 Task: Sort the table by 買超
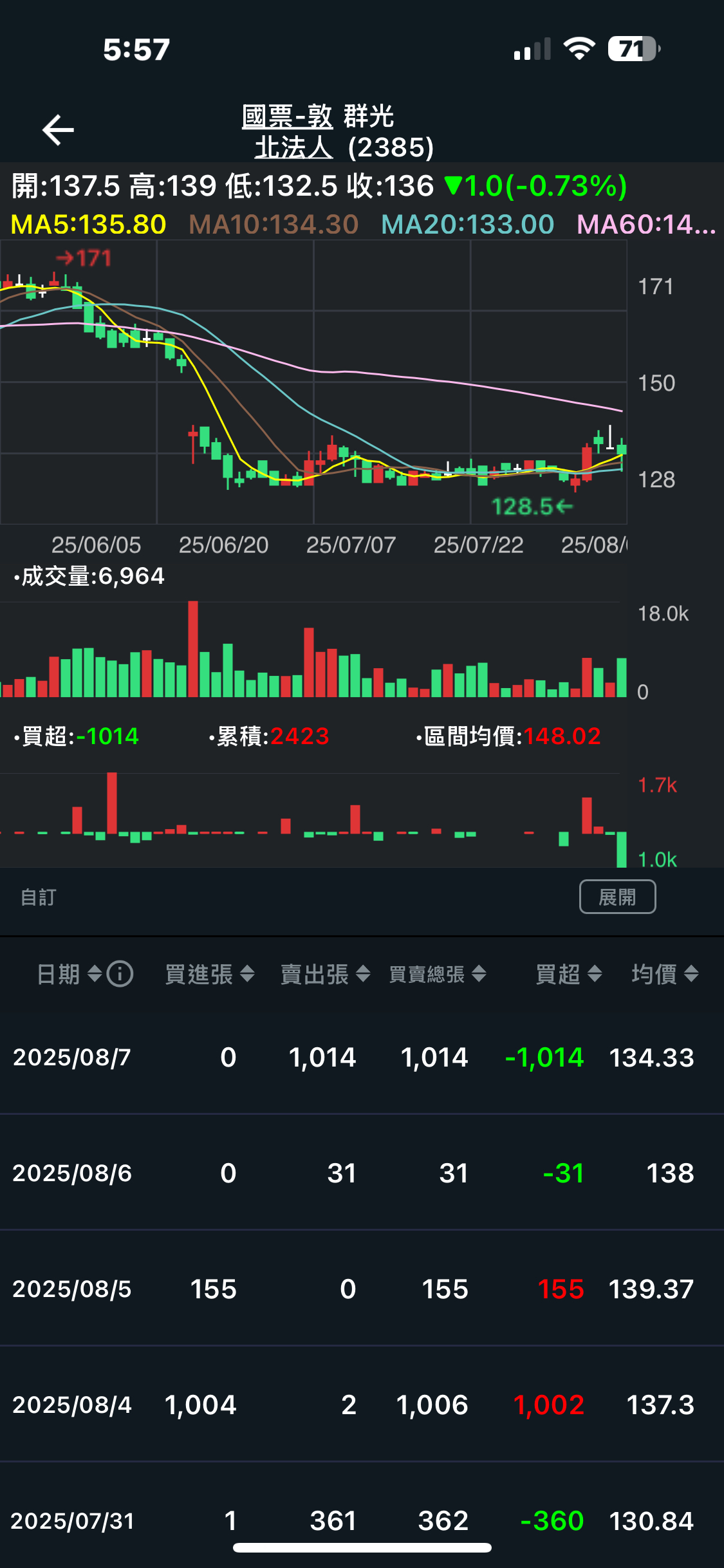[x=569, y=974]
